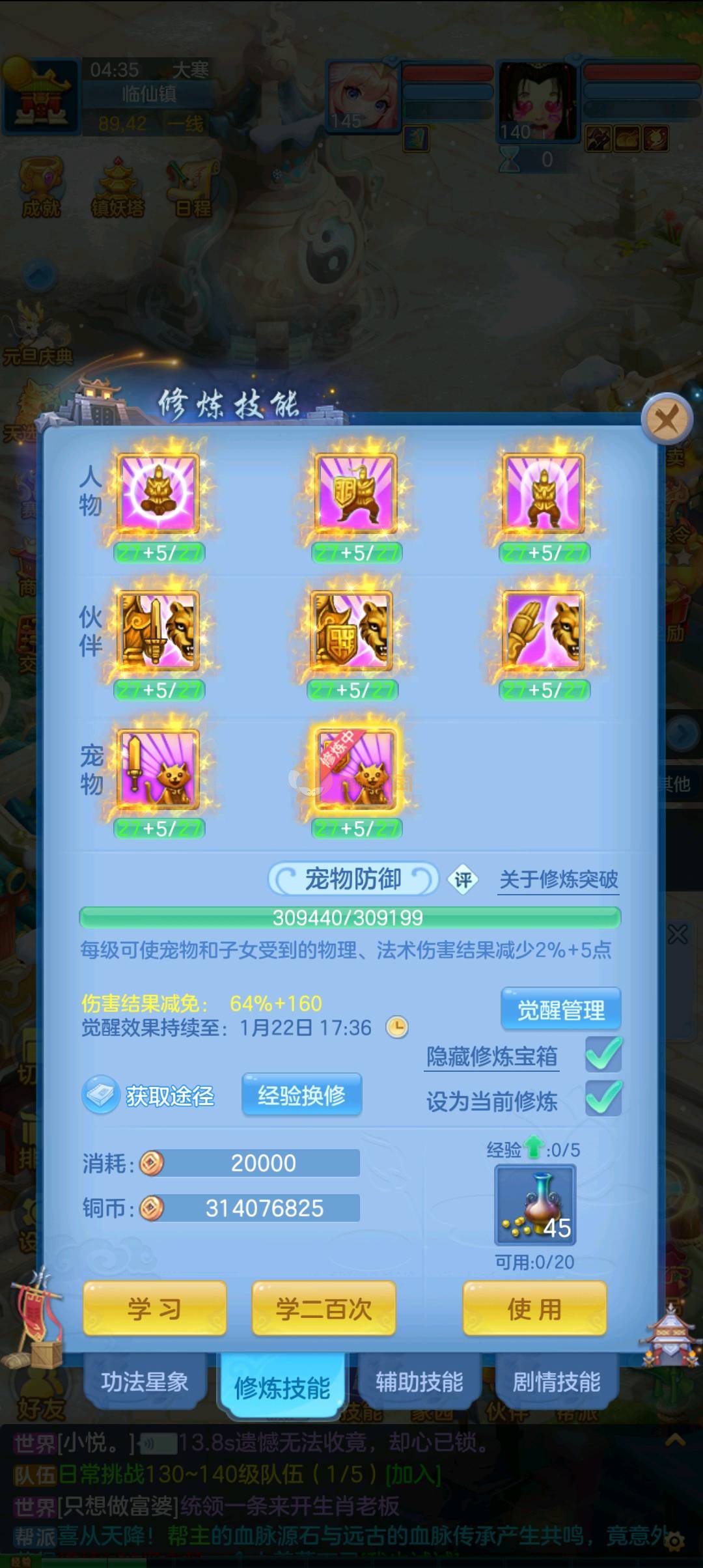This screenshot has width=703, height=1568.
Task: Open 觉醒管理
Action: (x=560, y=1010)
